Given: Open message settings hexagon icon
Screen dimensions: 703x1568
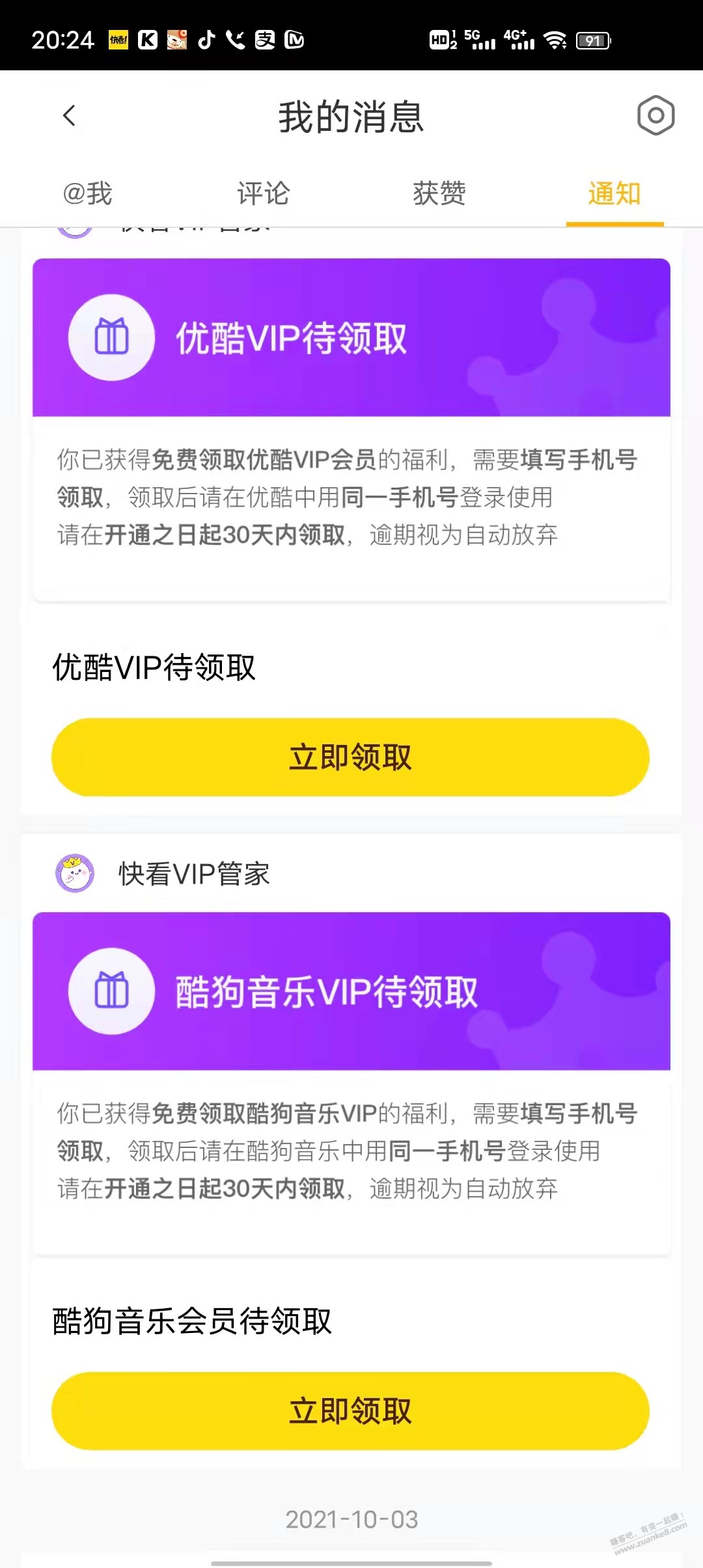Looking at the screenshot, I should pos(655,117).
